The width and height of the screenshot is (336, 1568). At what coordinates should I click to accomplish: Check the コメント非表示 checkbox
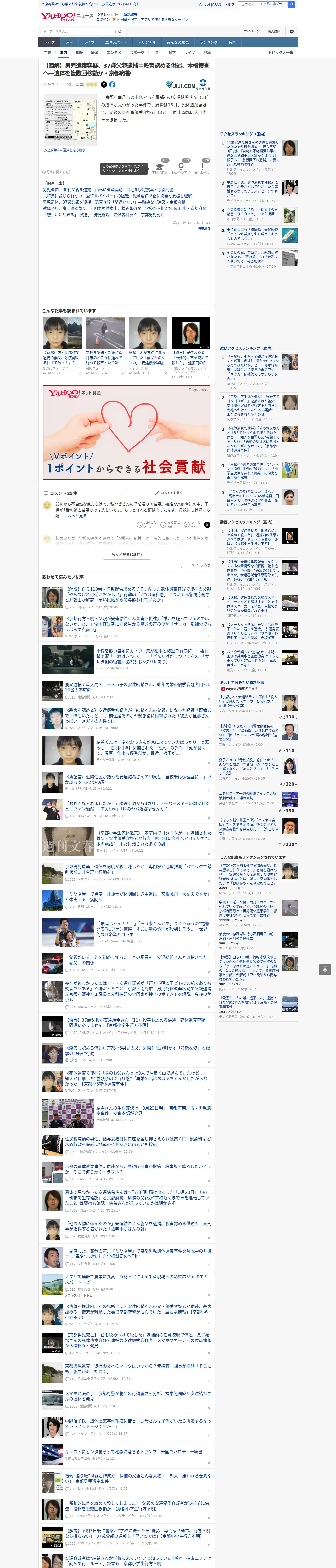pos(183,565)
